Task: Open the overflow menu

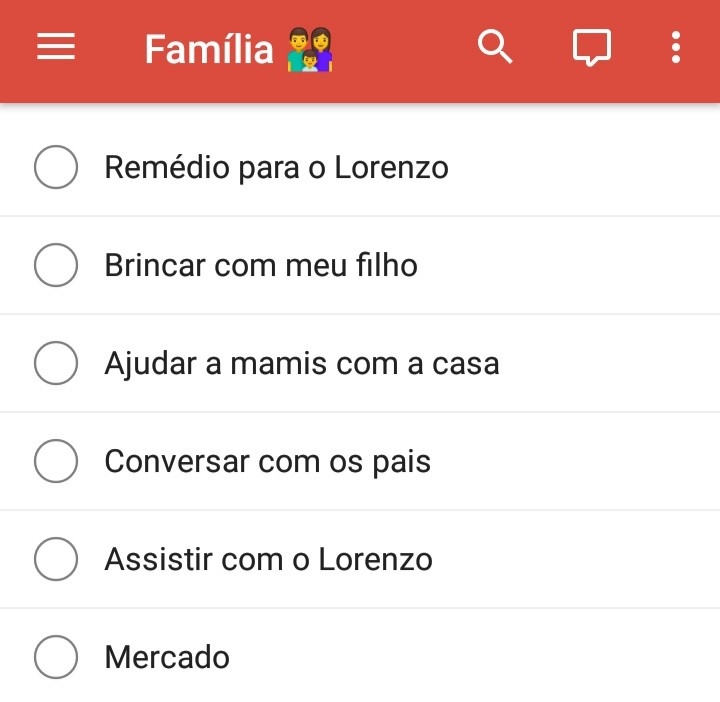Action: pyautogui.click(x=677, y=47)
